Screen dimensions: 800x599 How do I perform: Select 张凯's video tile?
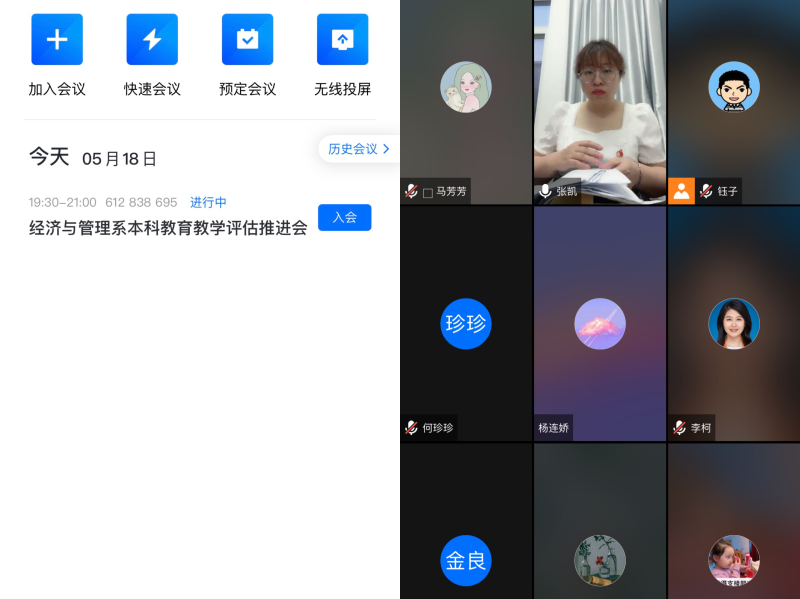[x=599, y=100]
